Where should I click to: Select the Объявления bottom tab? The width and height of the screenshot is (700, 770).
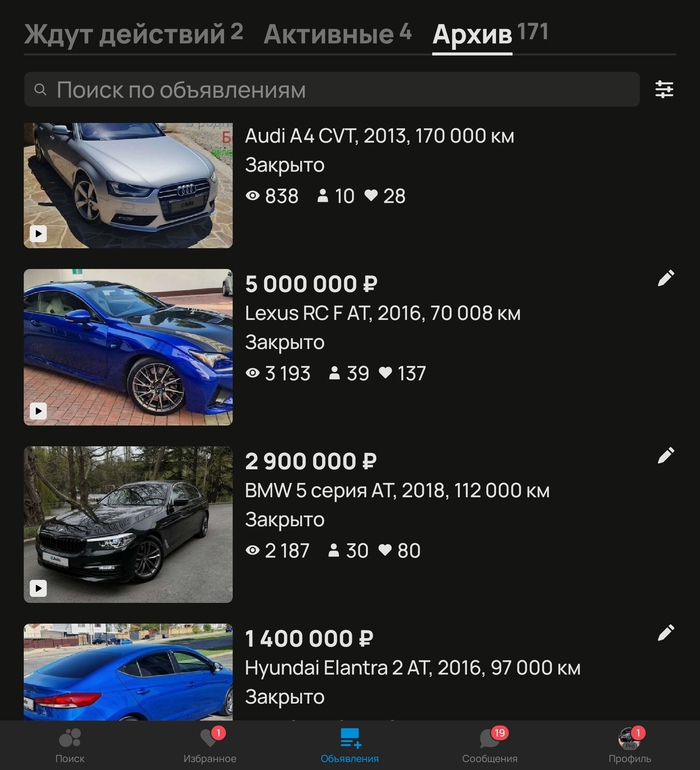tap(350, 745)
